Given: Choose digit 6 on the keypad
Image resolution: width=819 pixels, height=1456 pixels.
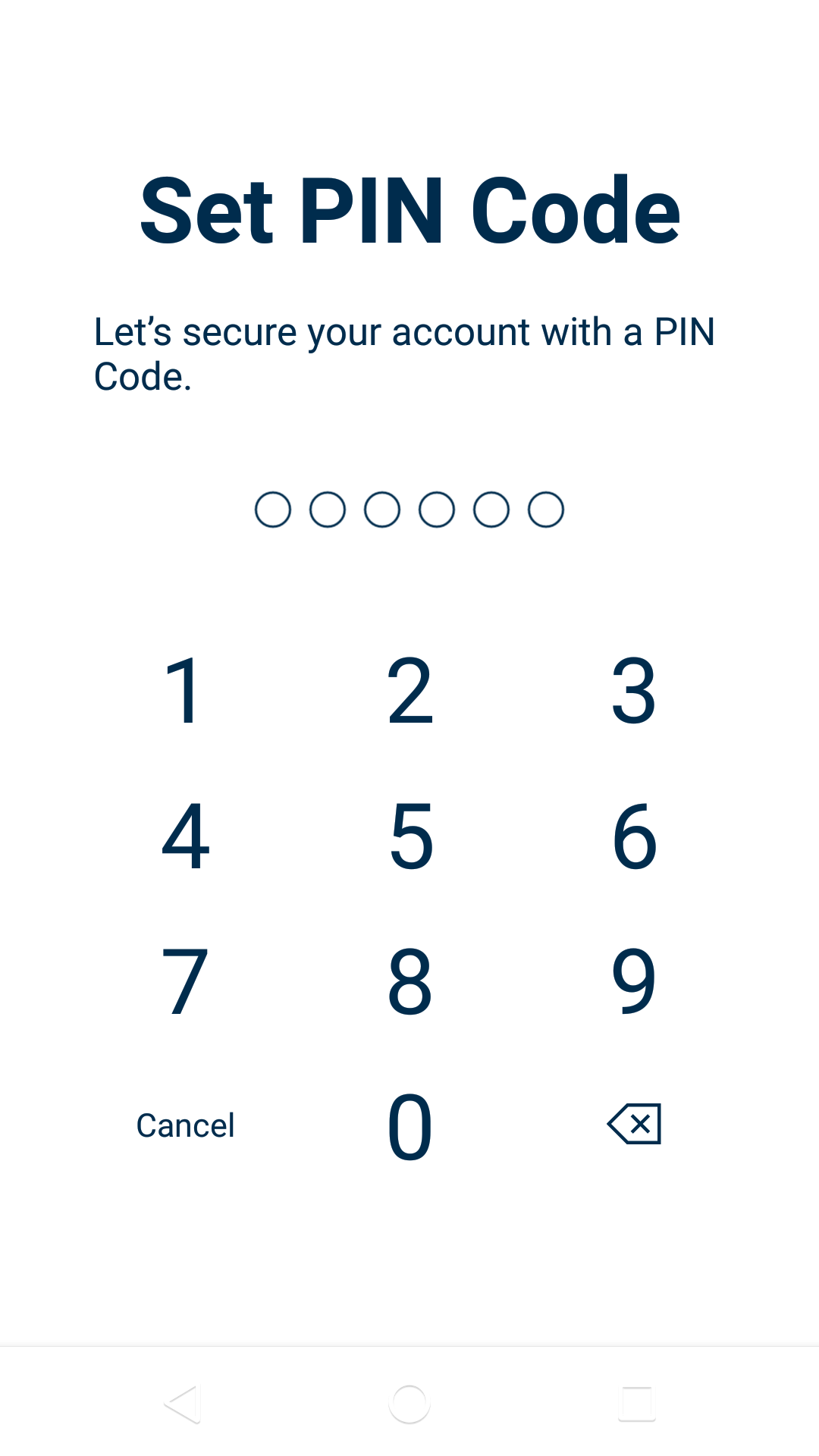Looking at the screenshot, I should [634, 836].
